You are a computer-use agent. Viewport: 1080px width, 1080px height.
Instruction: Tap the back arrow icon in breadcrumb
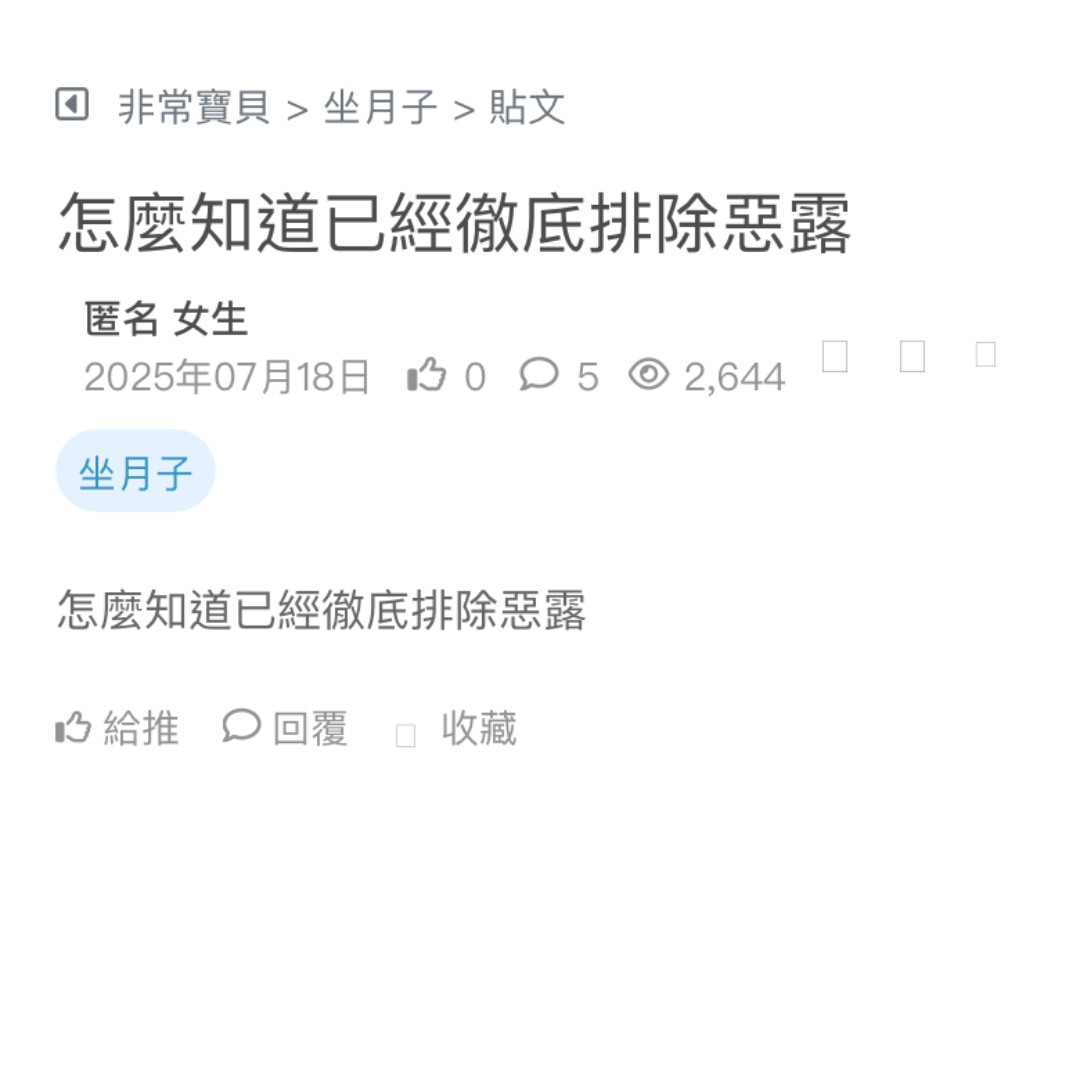pyautogui.click(x=72, y=105)
